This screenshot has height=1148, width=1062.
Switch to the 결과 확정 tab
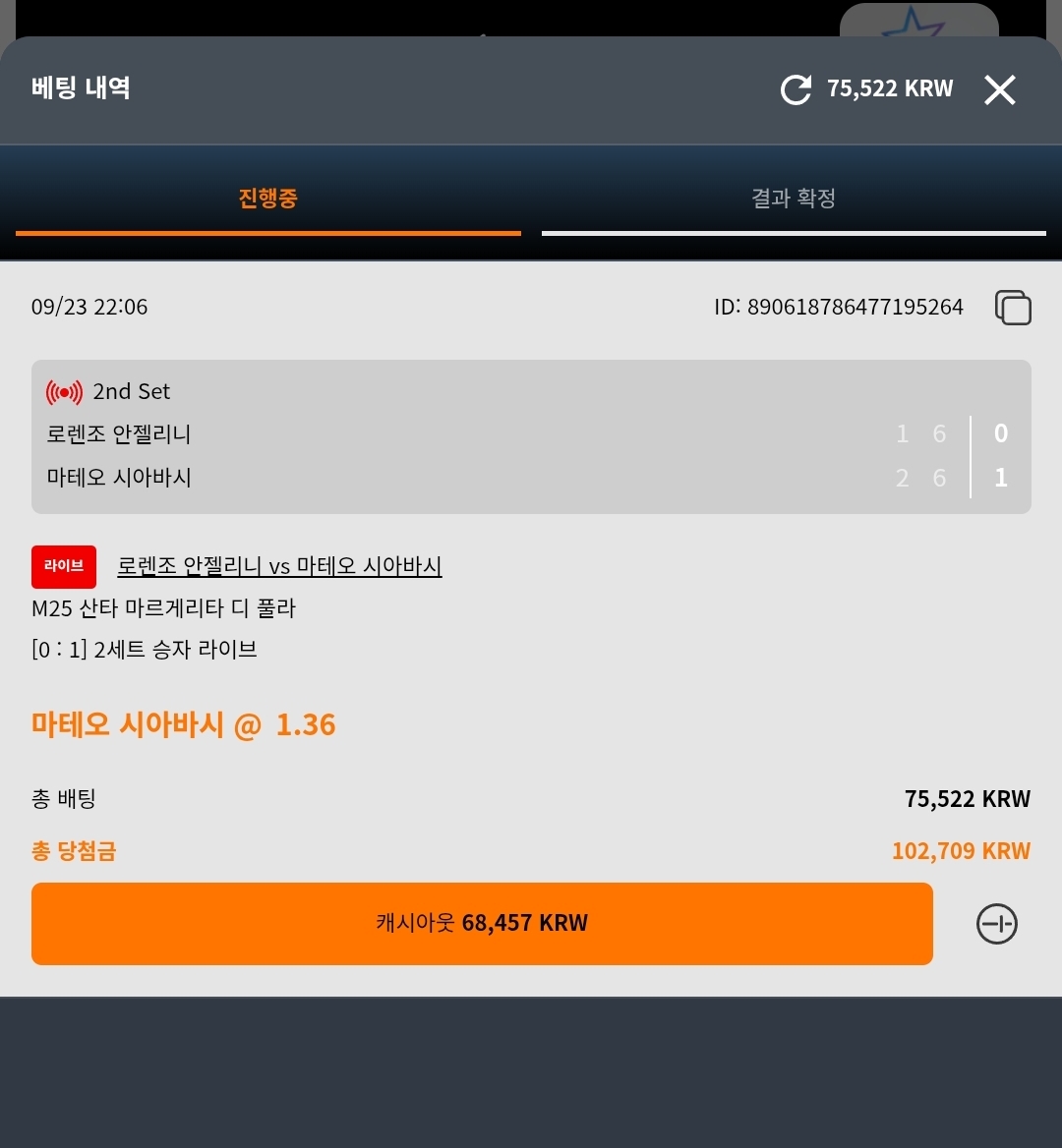(x=794, y=199)
